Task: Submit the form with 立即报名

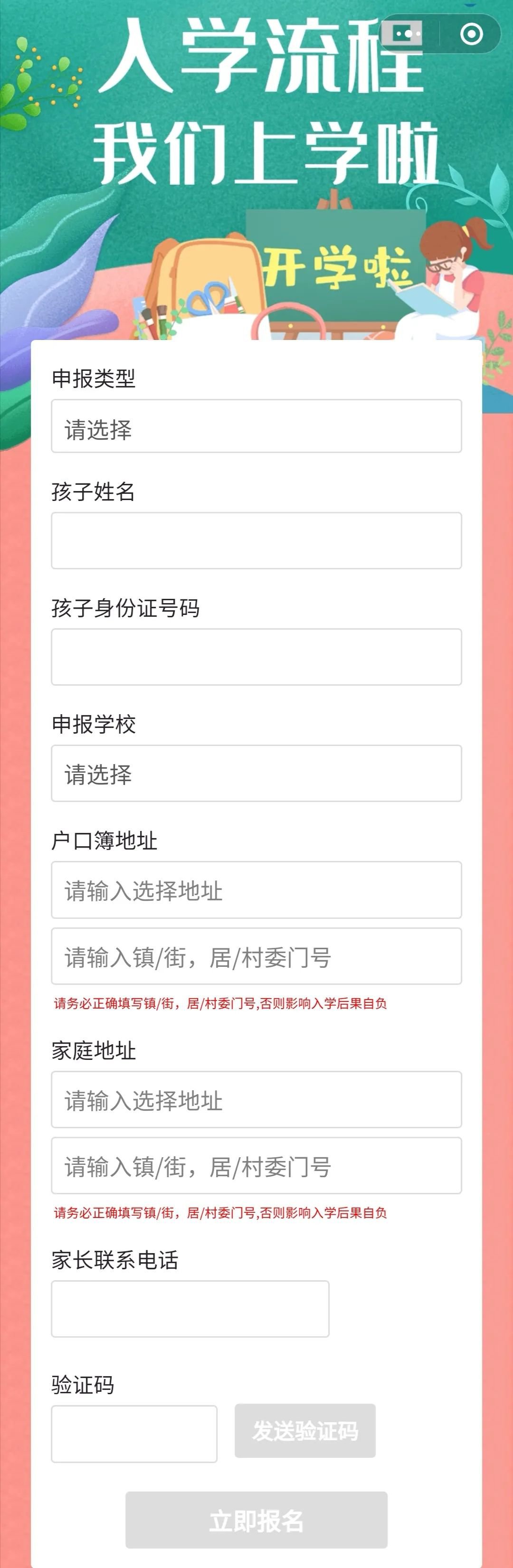Action: (x=256, y=1520)
